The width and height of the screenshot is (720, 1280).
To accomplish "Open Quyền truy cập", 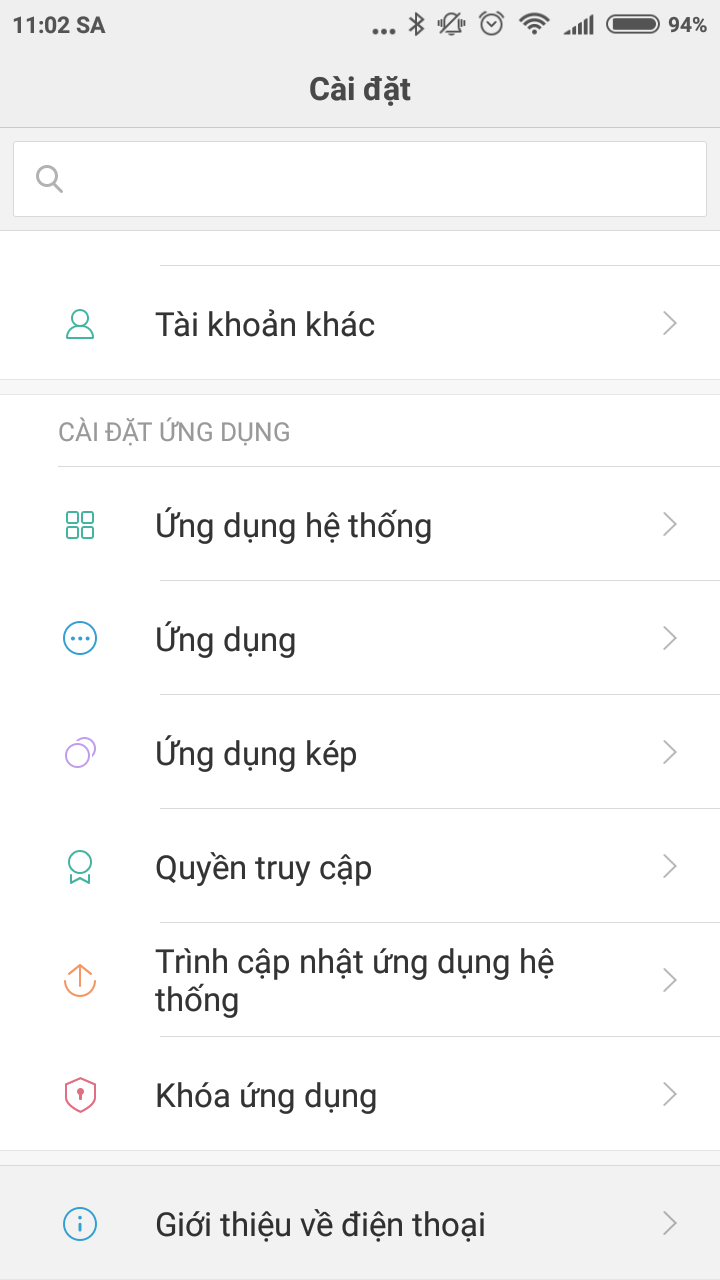I will (360, 867).
